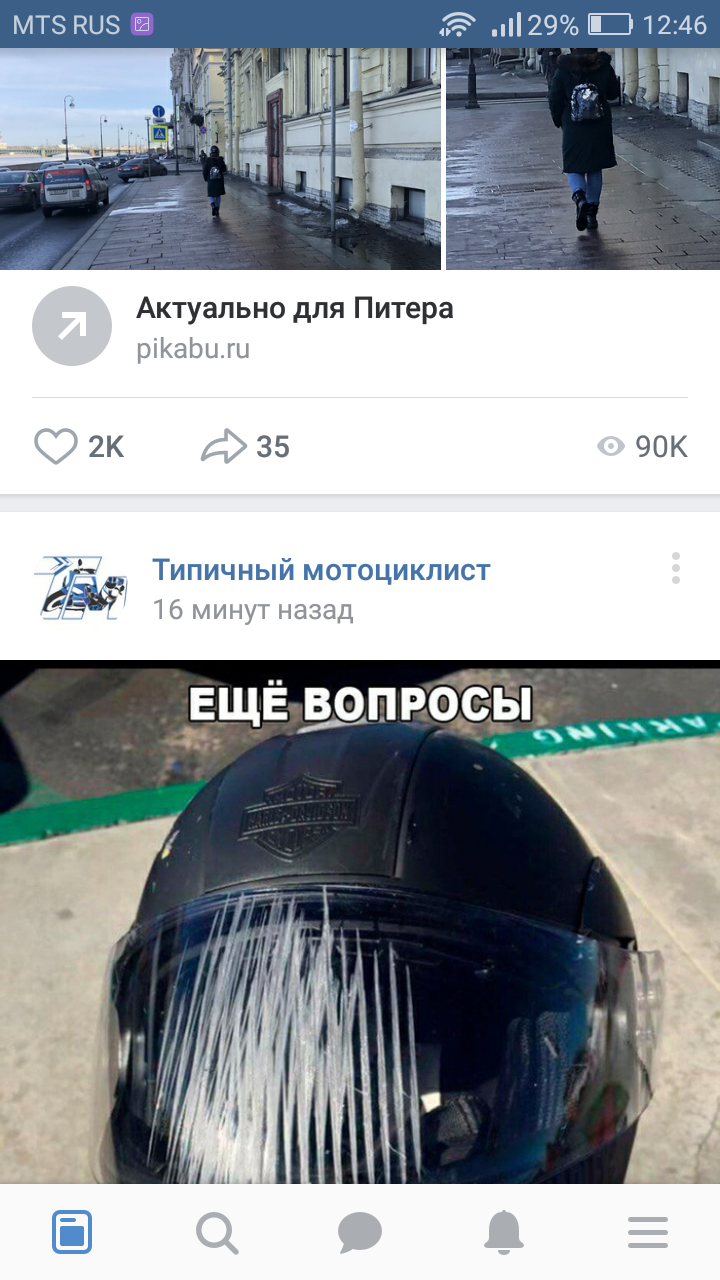Open the helmet meme image
720x1280 pixels.
360,920
